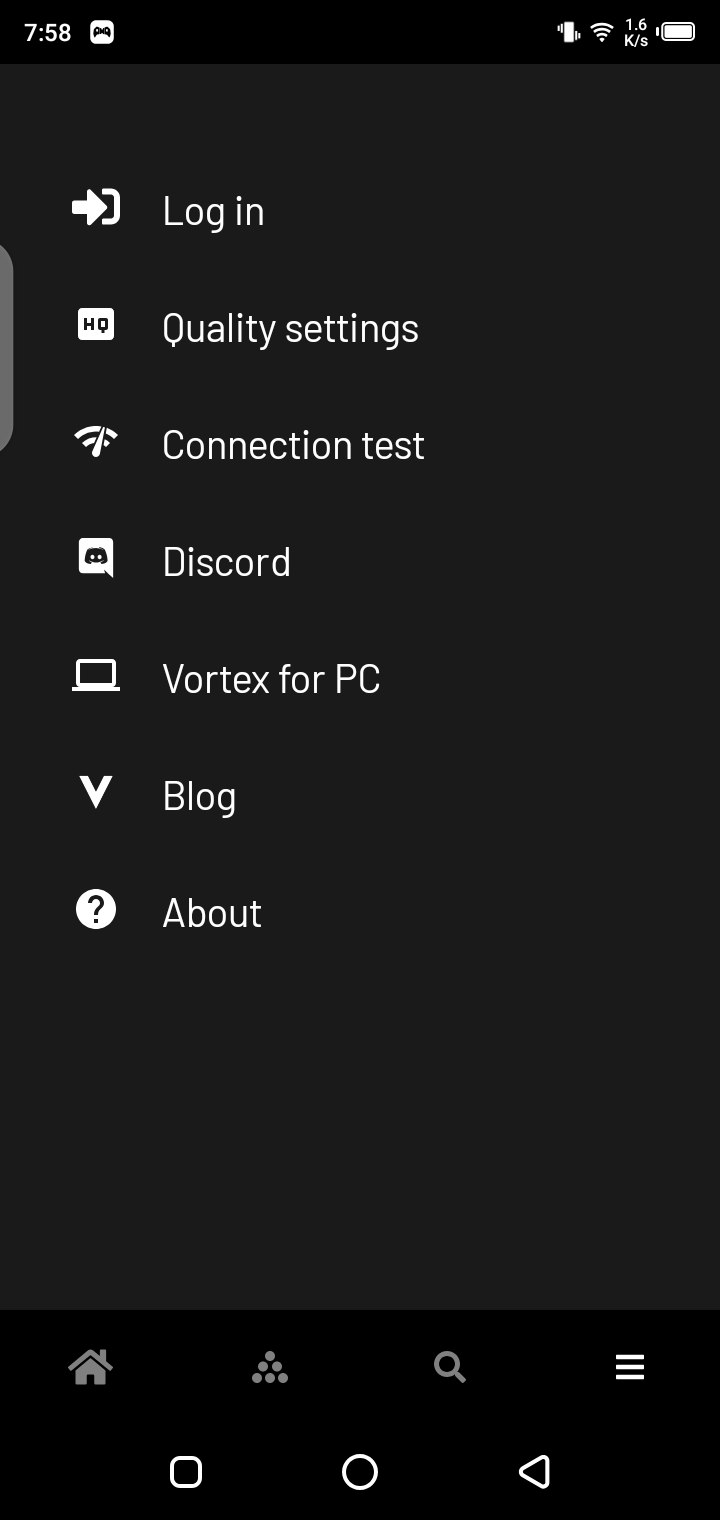Tap the hamburger menu tab
The image size is (720, 1520).
(x=630, y=1367)
